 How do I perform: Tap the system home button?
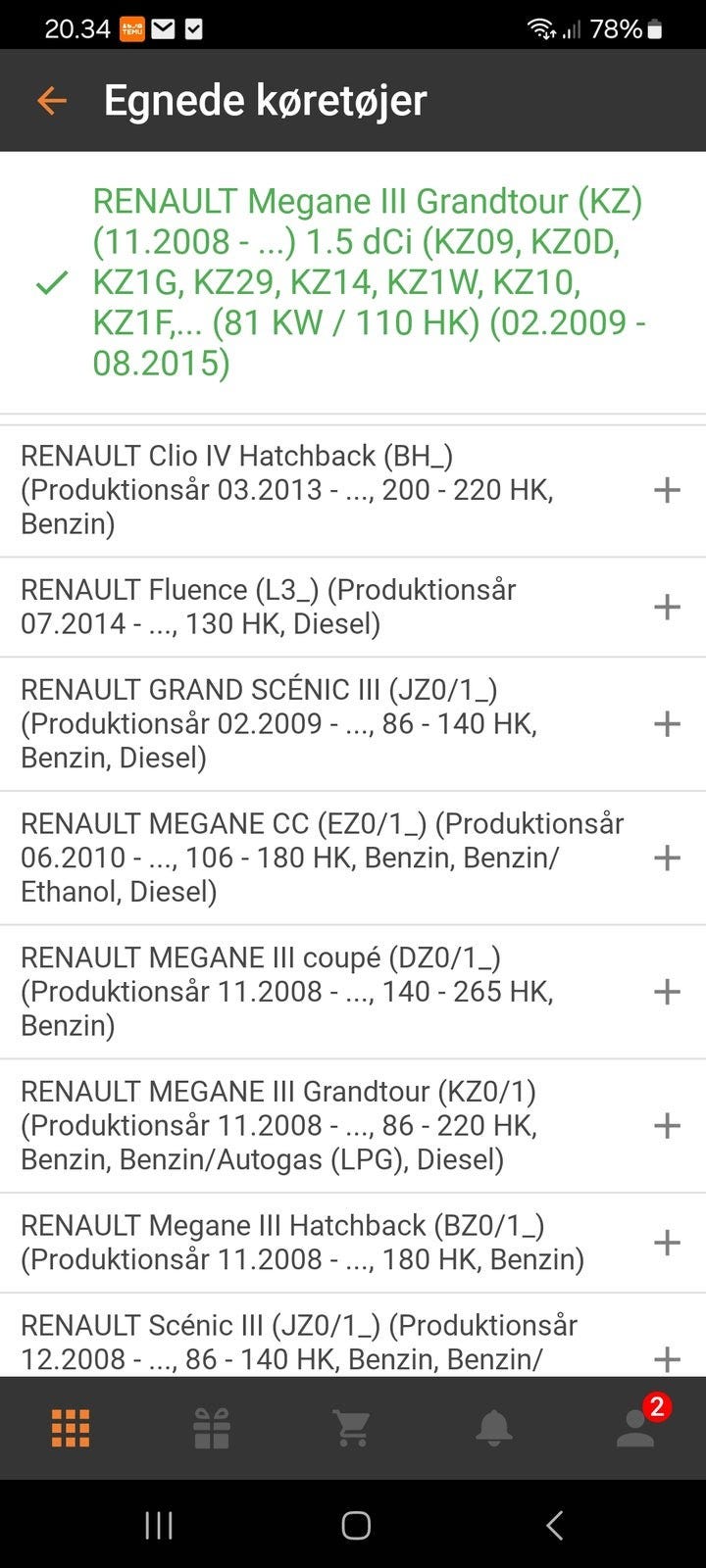point(355,1525)
